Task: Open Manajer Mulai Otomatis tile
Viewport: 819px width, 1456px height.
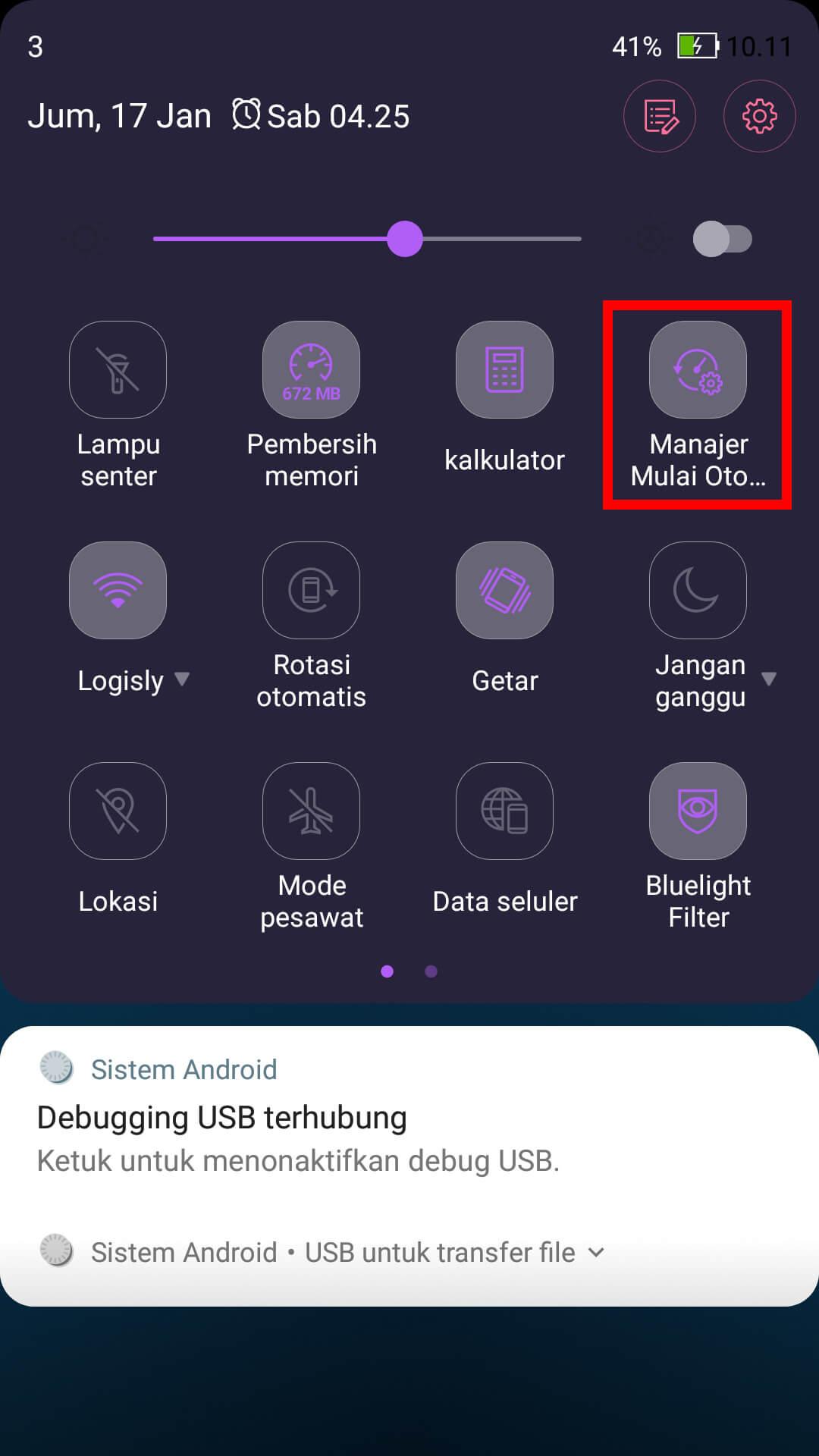Action: [x=698, y=370]
